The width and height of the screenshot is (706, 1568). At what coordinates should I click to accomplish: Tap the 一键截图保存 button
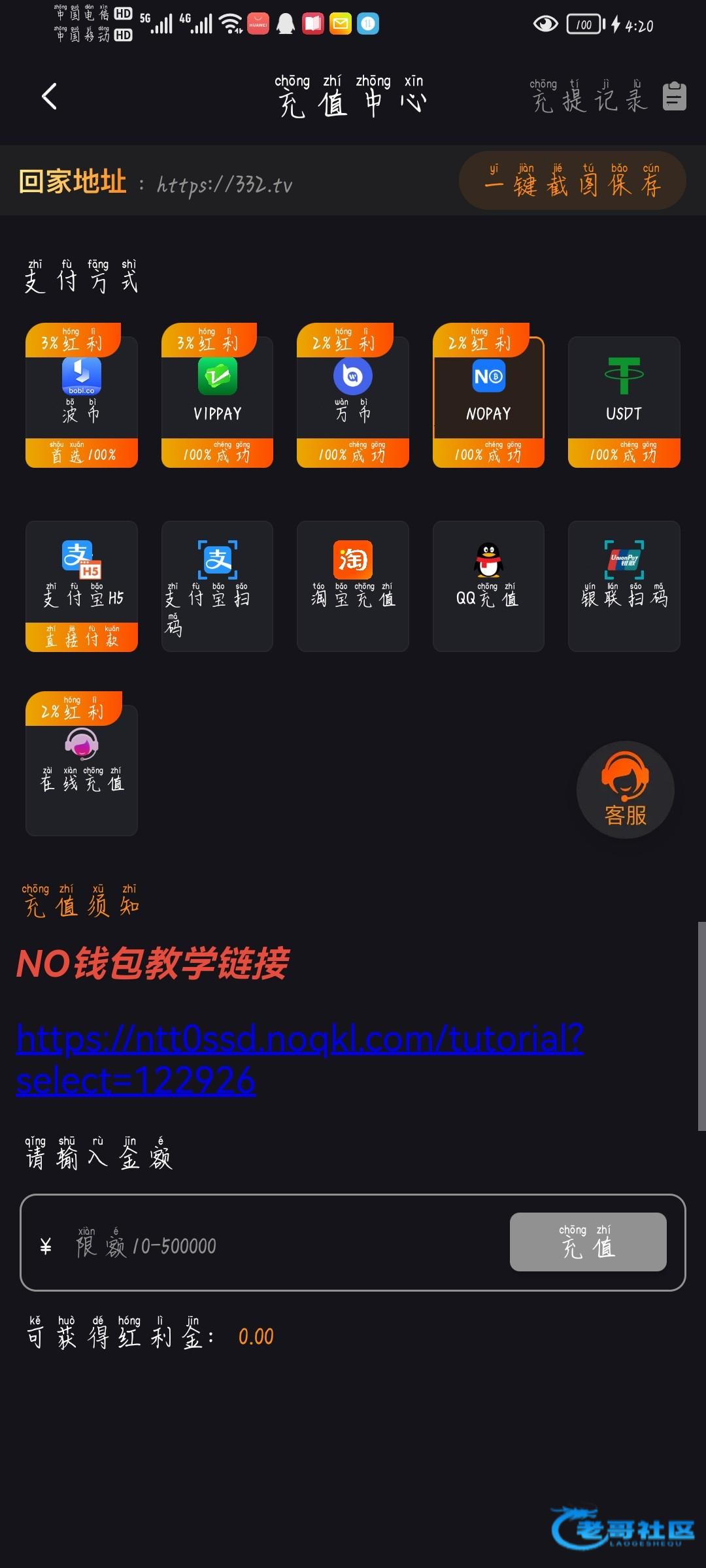pyautogui.click(x=573, y=181)
